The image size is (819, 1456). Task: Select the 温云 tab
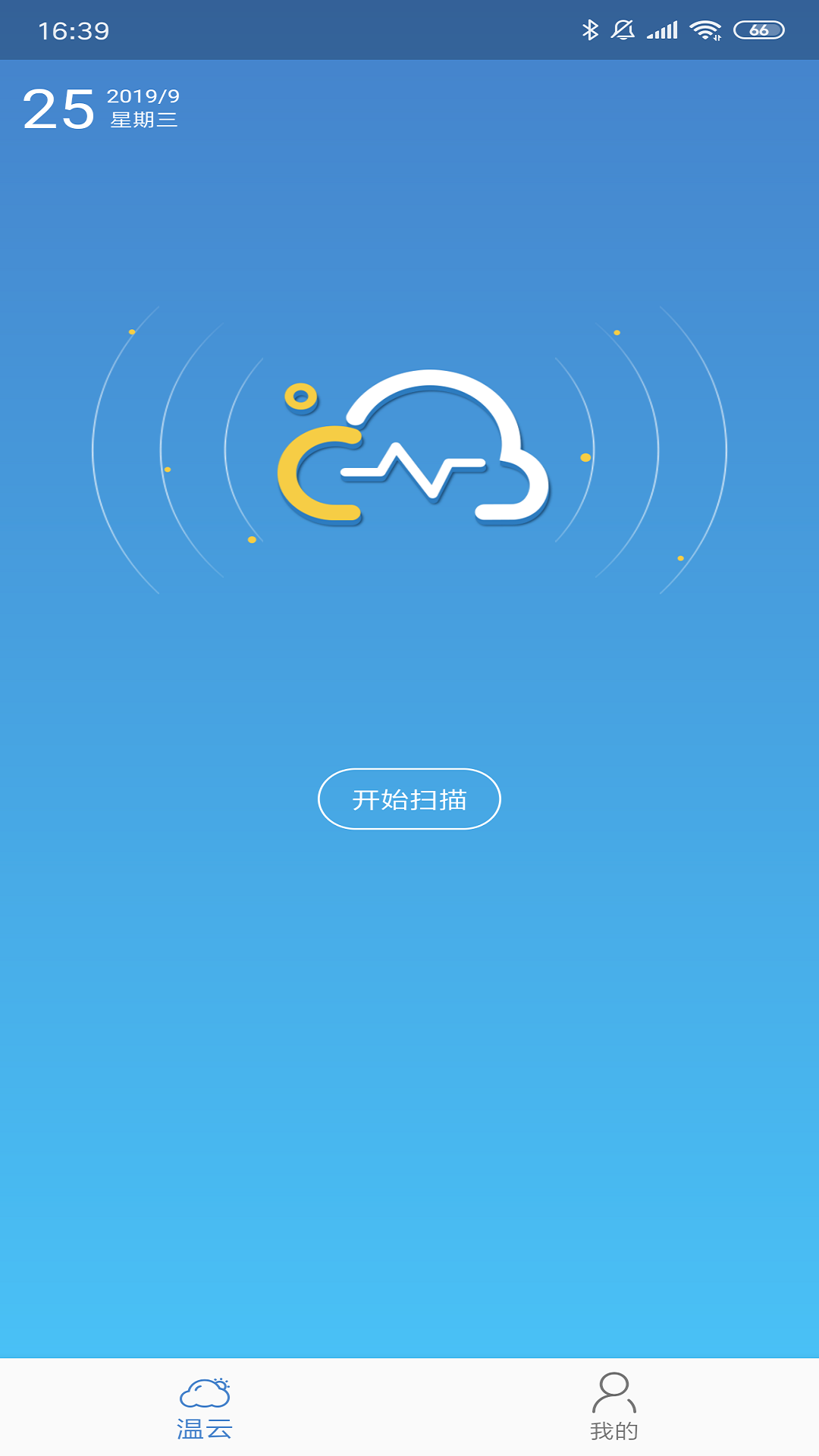point(205,1407)
